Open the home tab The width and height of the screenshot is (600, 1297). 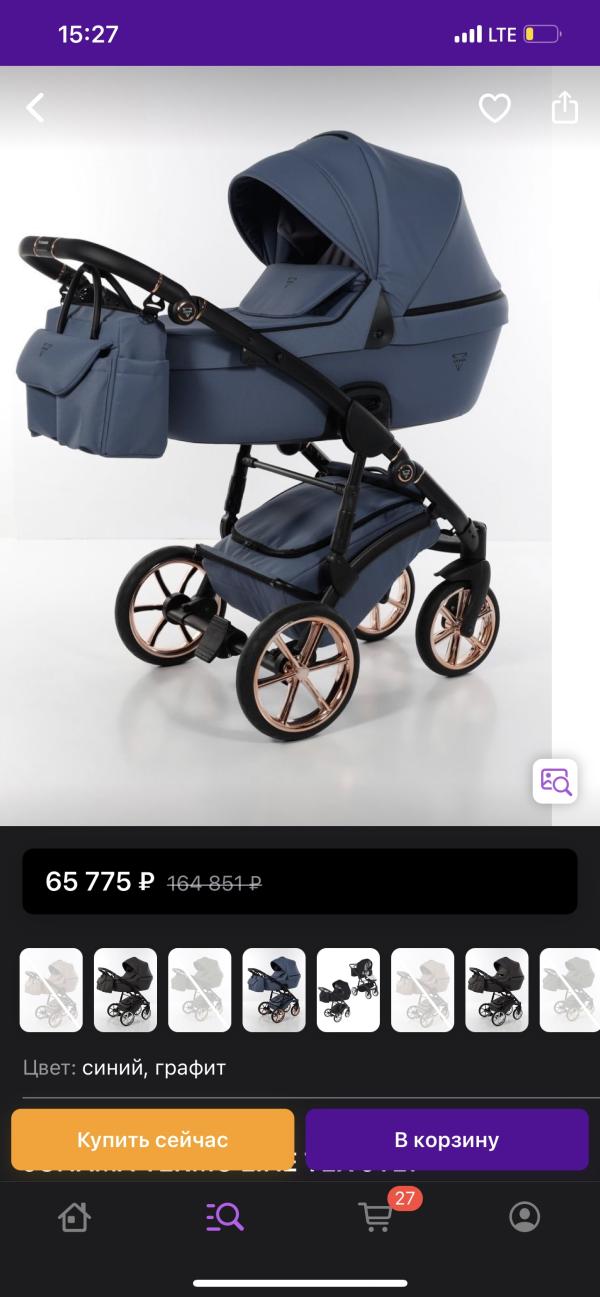click(74, 1217)
